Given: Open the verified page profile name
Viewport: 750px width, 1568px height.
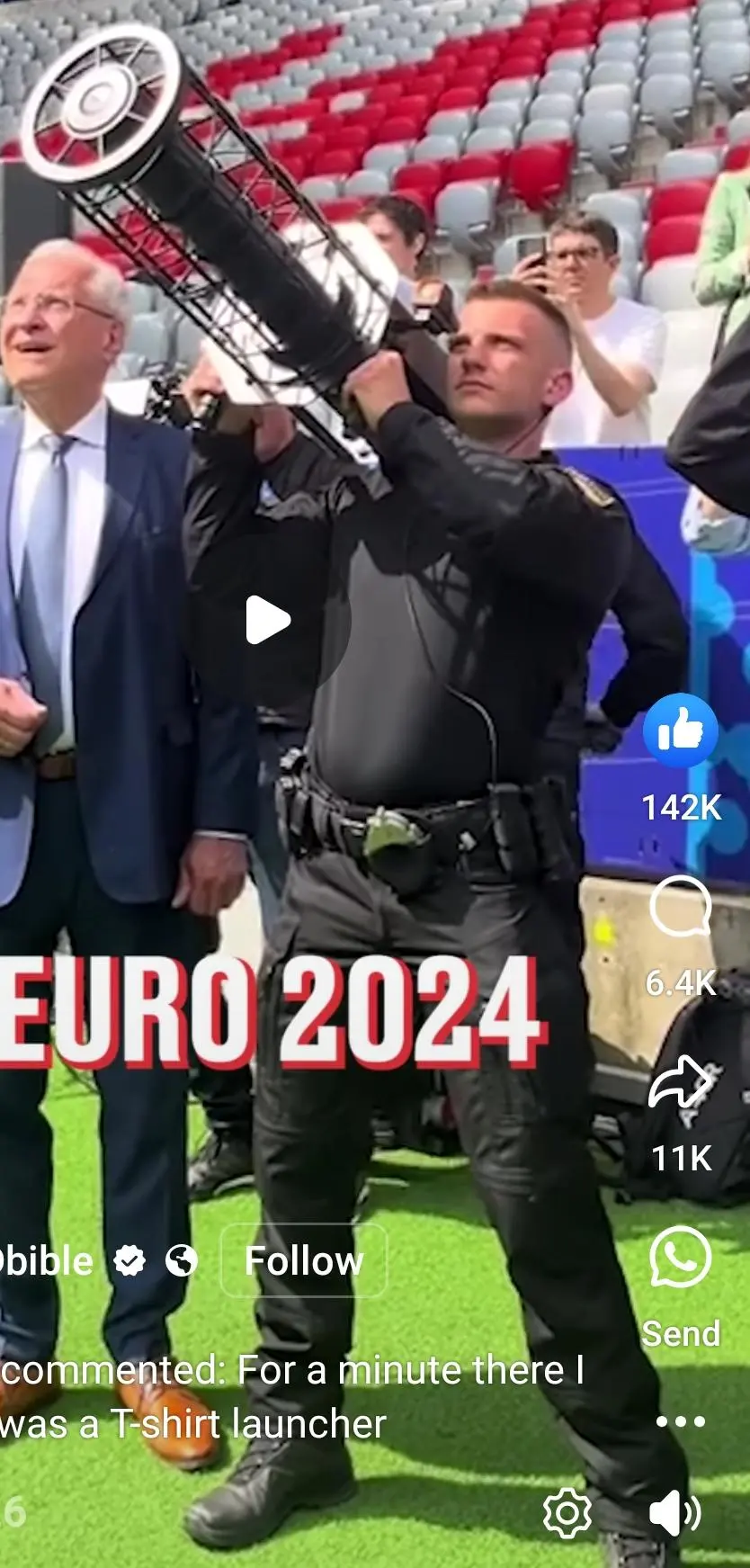Looking at the screenshot, I should tap(47, 1261).
